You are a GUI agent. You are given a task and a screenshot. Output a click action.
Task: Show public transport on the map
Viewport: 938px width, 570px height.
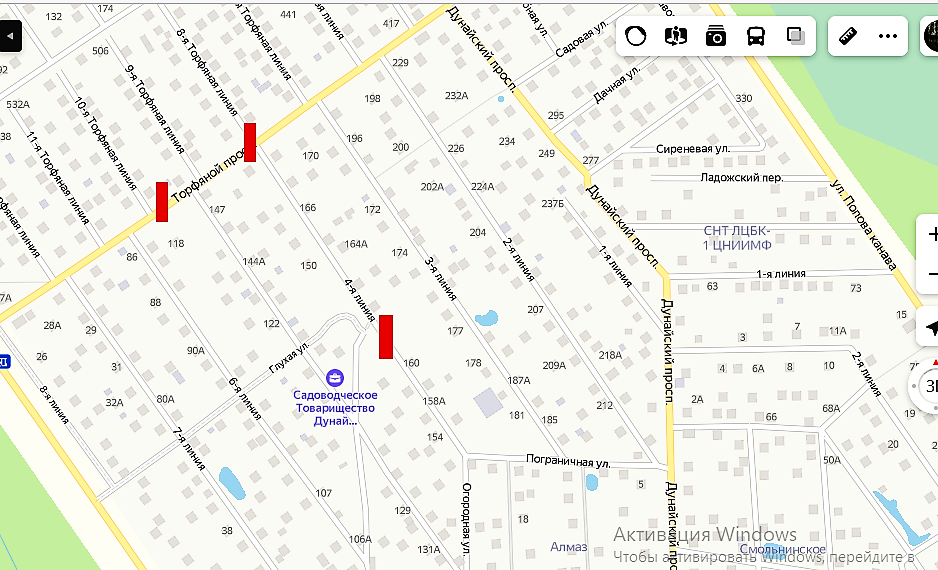755,37
